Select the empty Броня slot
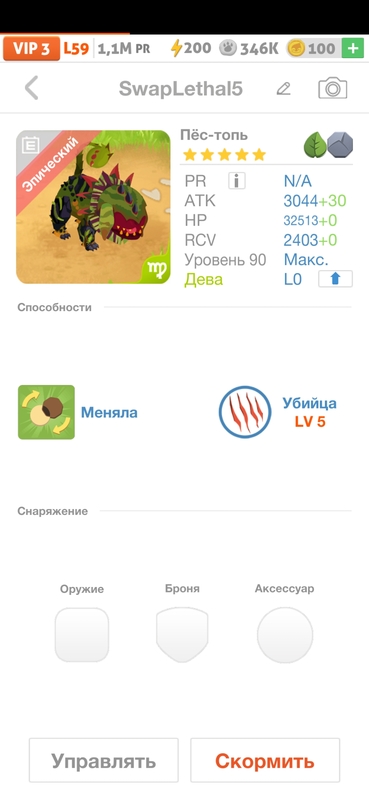Screen dimensions: 369x800 coord(182,635)
